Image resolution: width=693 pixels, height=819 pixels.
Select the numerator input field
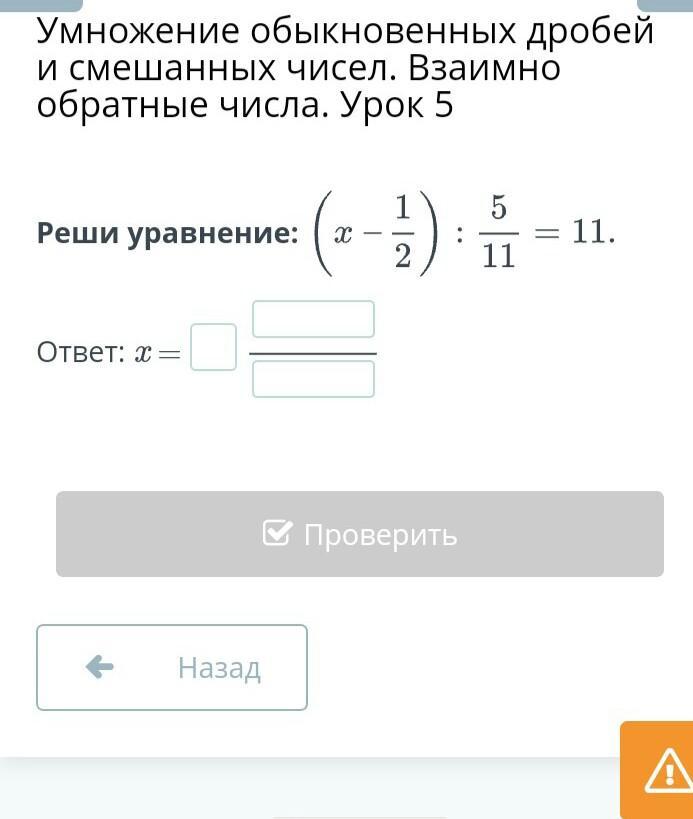point(313,320)
